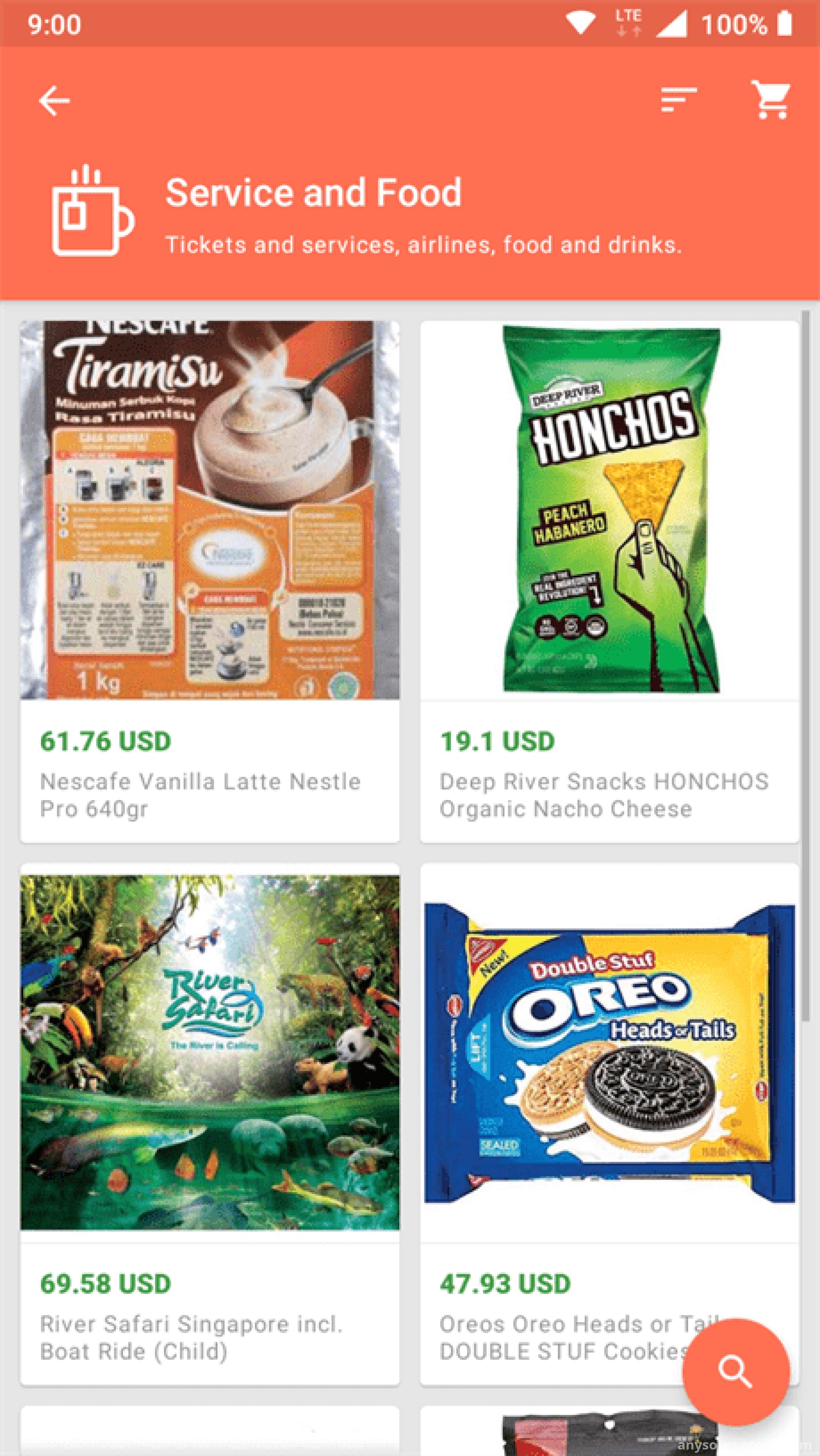Open the Oreo Heads or Tails card

610,1124
